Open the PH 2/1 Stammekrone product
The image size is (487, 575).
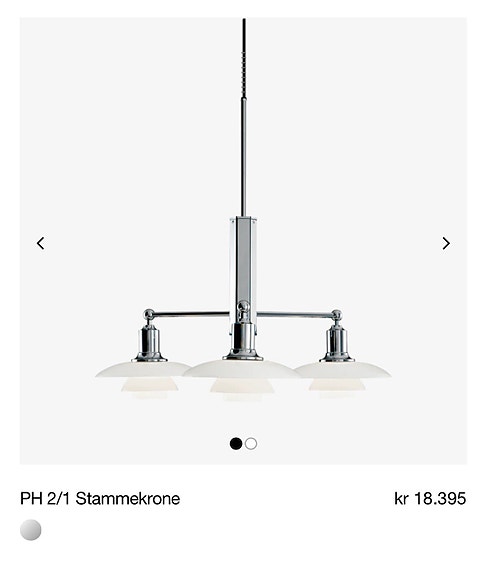tap(100, 498)
